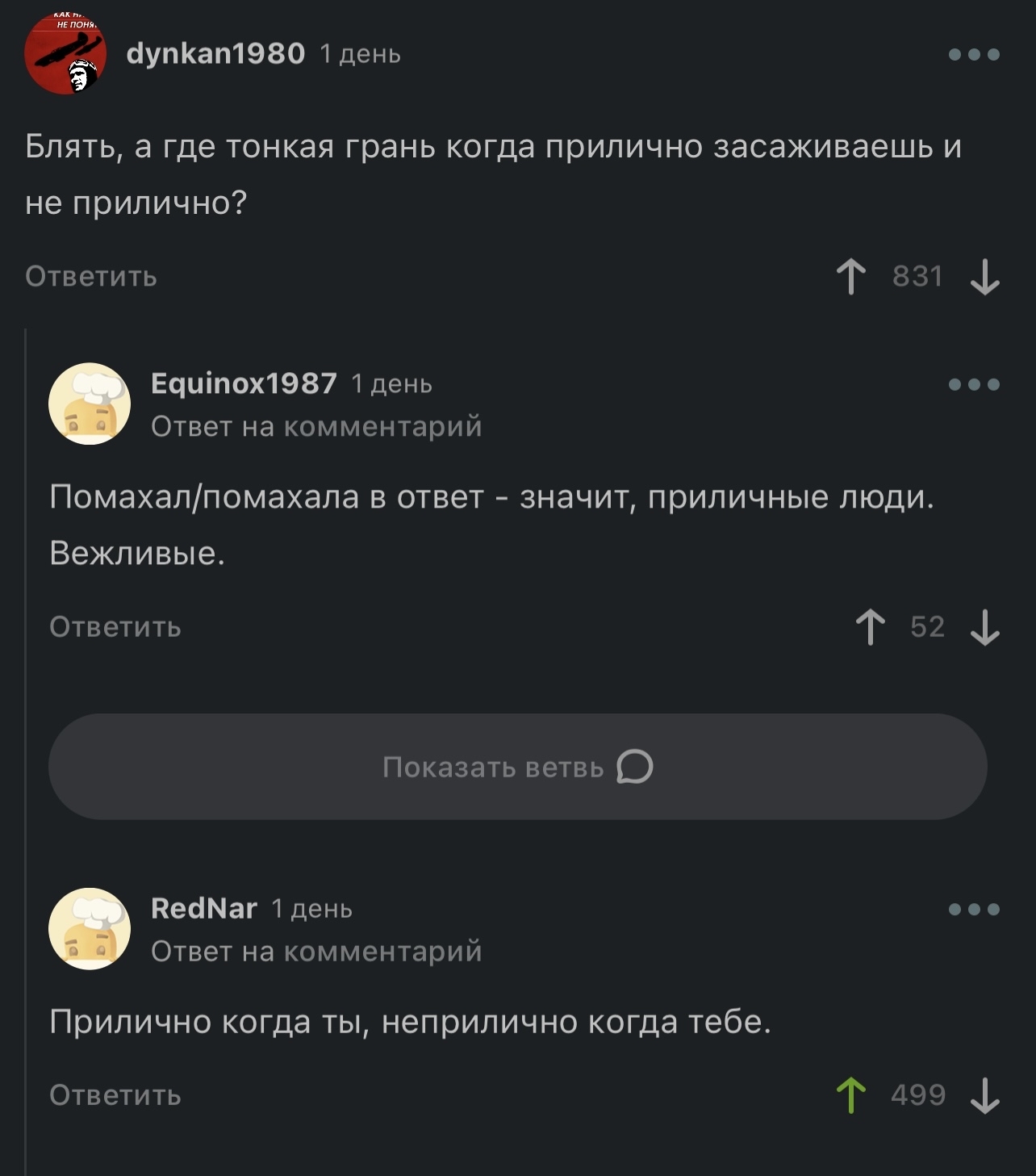Open overflow menu on RedNar's comment
The width and height of the screenshot is (1036, 1176).
[974, 909]
